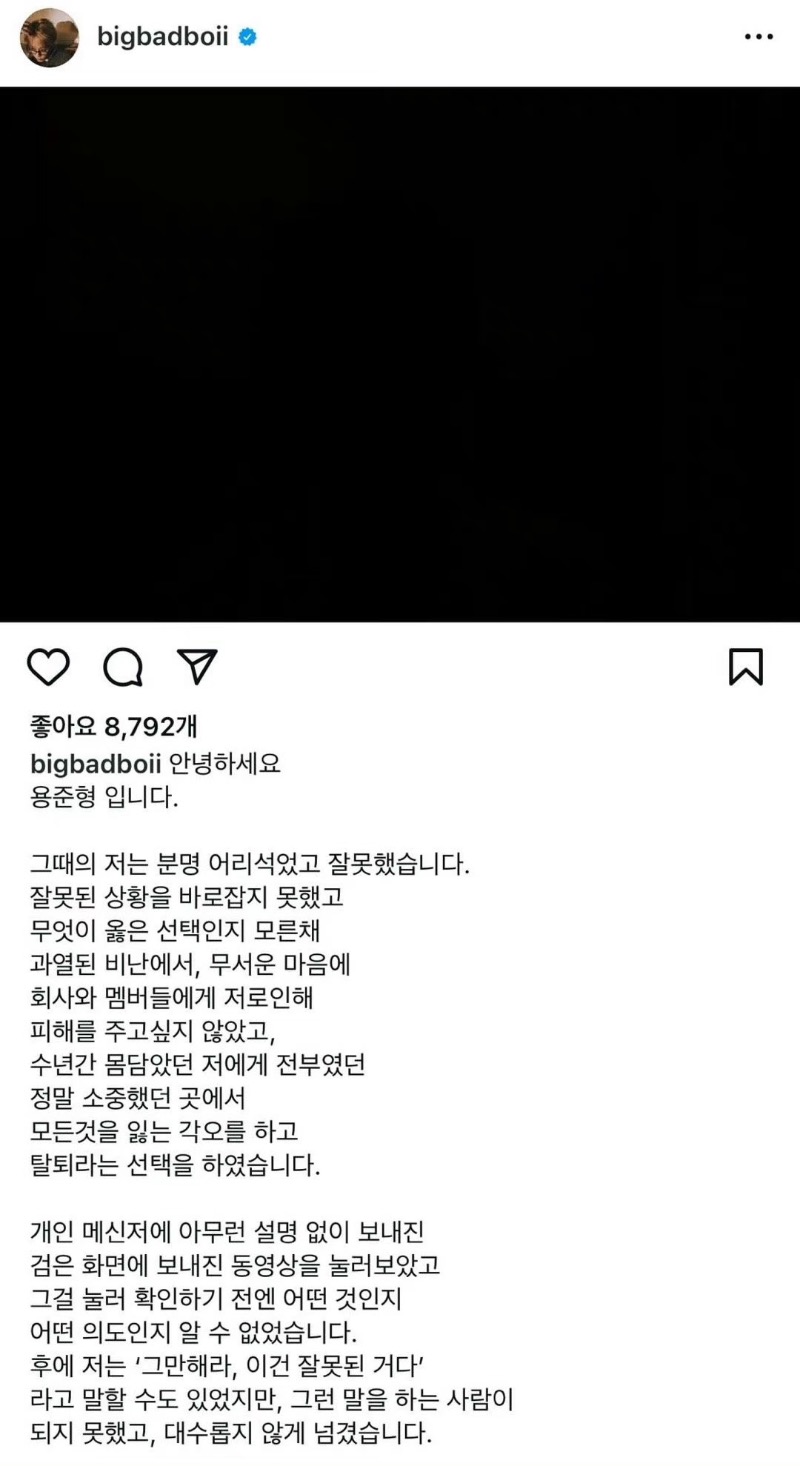
Task: Open the comments bubble icon
Action: (x=123, y=666)
